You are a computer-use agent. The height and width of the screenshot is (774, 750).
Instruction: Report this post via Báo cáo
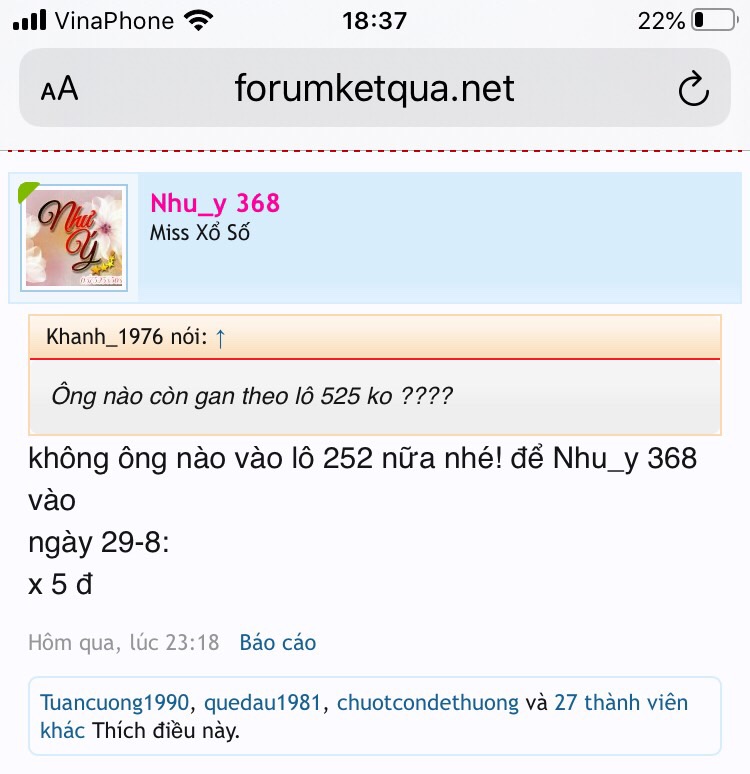click(x=277, y=642)
